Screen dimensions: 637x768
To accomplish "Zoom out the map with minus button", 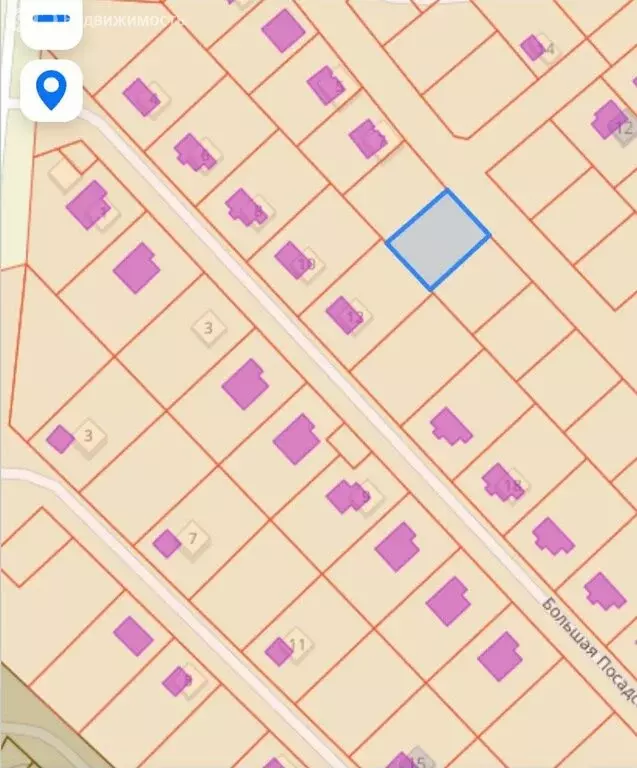I will coord(51,26).
